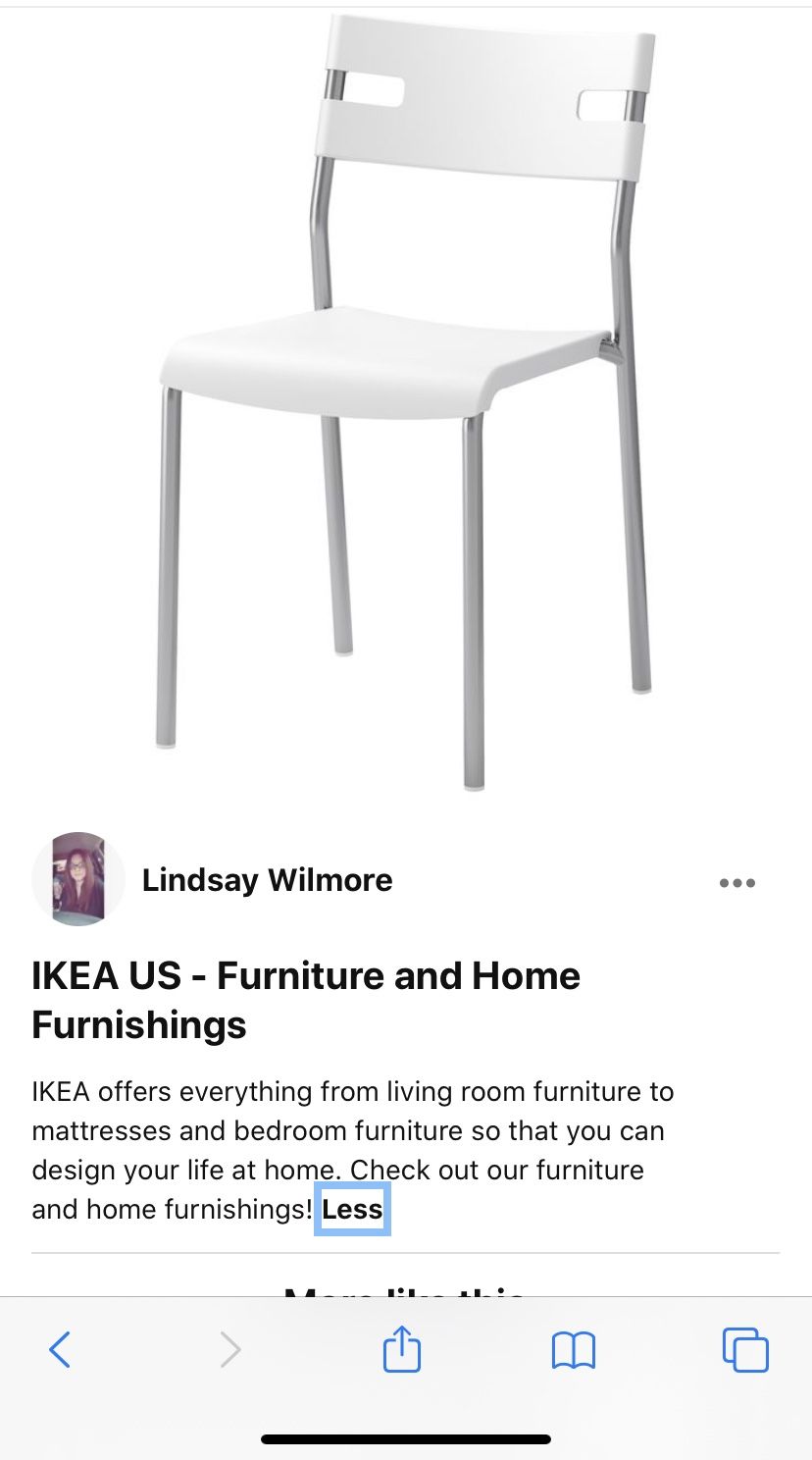Collapse description with Less link
This screenshot has width=812, height=1460.
tap(352, 1209)
